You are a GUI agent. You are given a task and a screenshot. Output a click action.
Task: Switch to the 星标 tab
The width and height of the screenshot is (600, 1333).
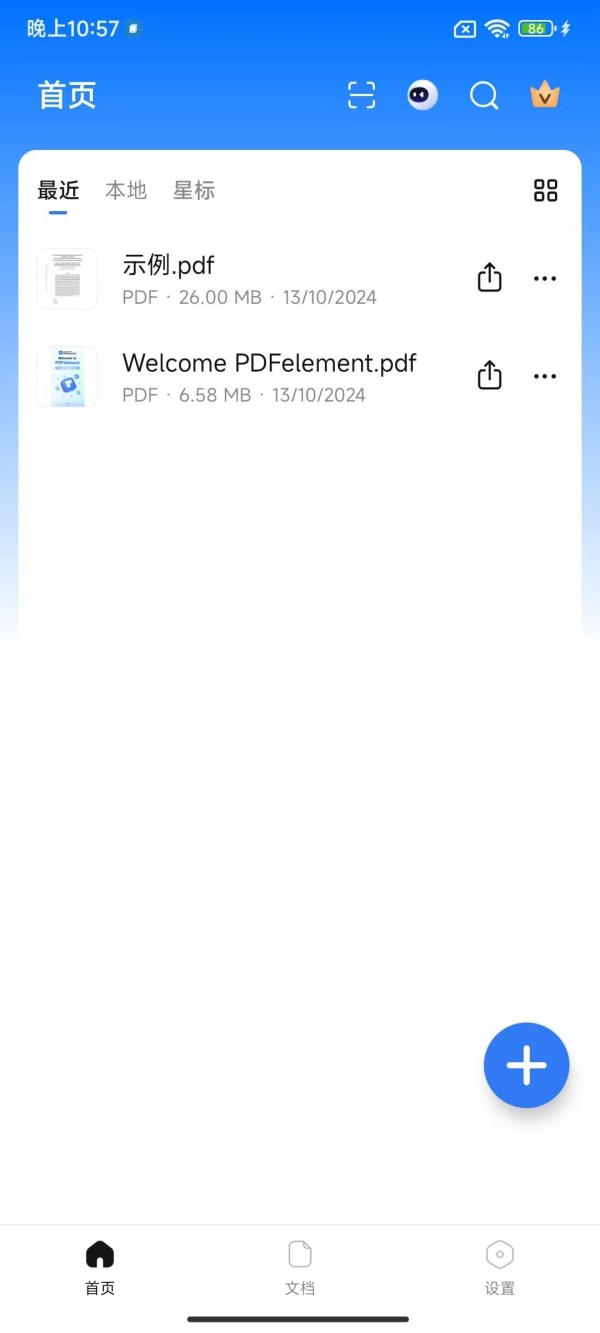[x=194, y=190]
